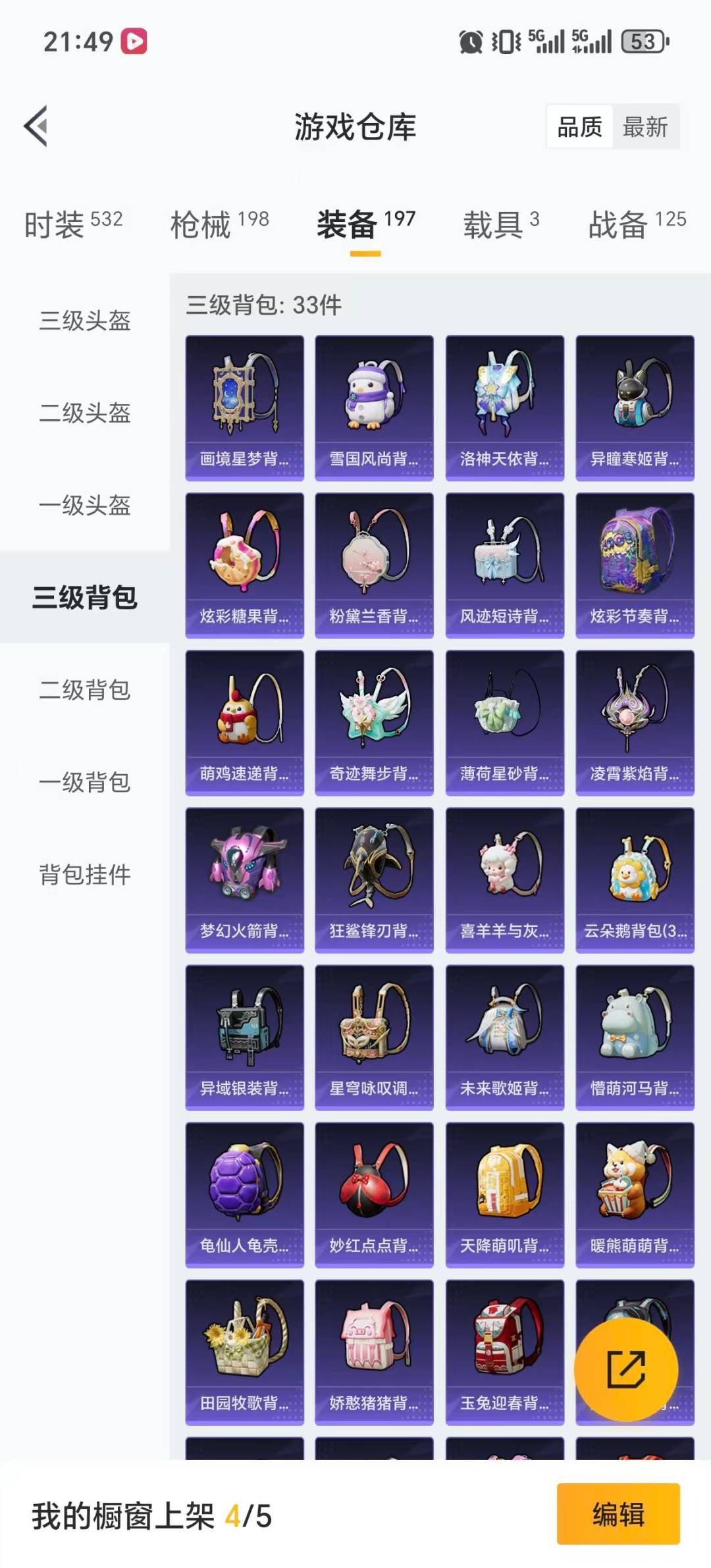Show 二级背包 items

pyautogui.click(x=85, y=690)
